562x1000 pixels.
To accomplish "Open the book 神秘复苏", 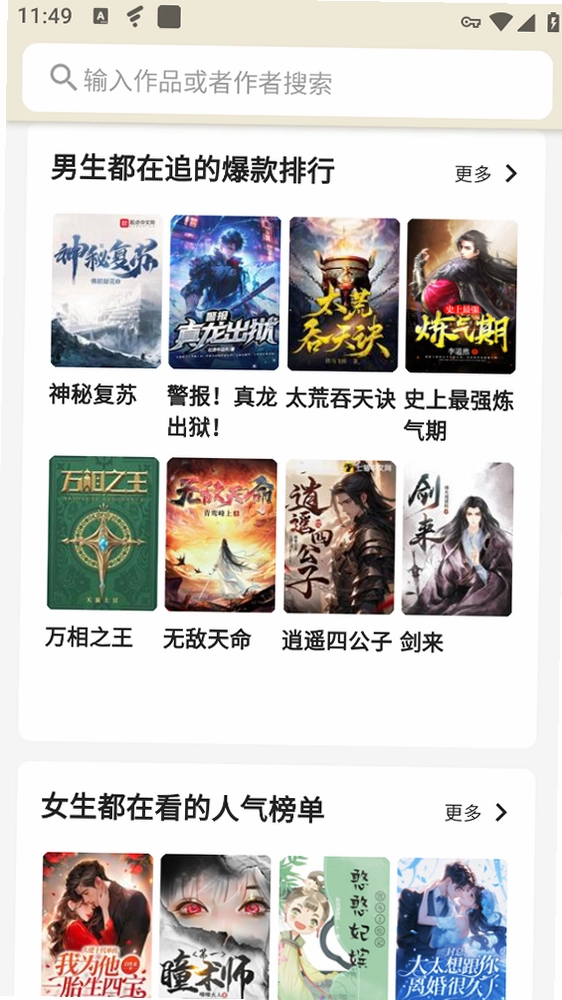I will point(106,291).
